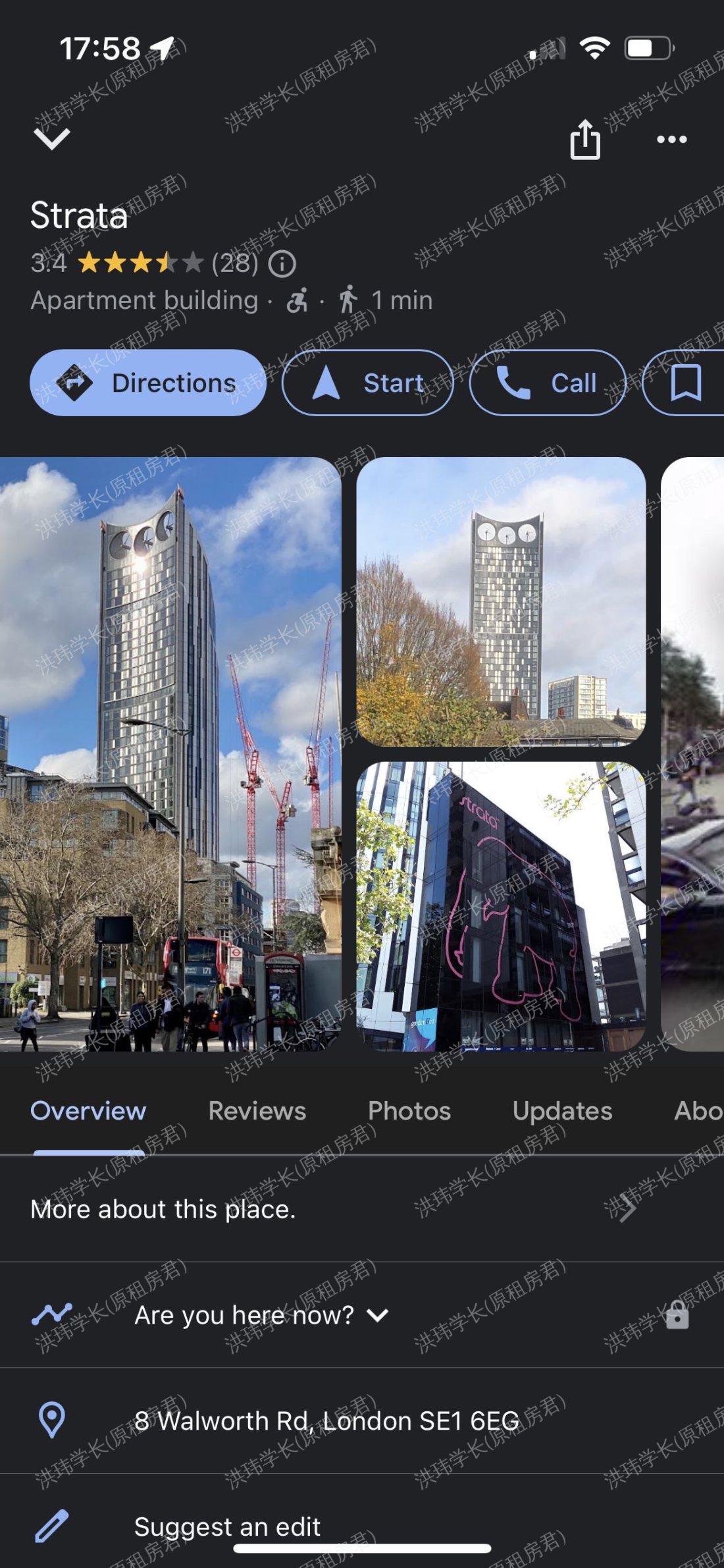
Task: View rating info icon next to reviews
Action: point(282,263)
